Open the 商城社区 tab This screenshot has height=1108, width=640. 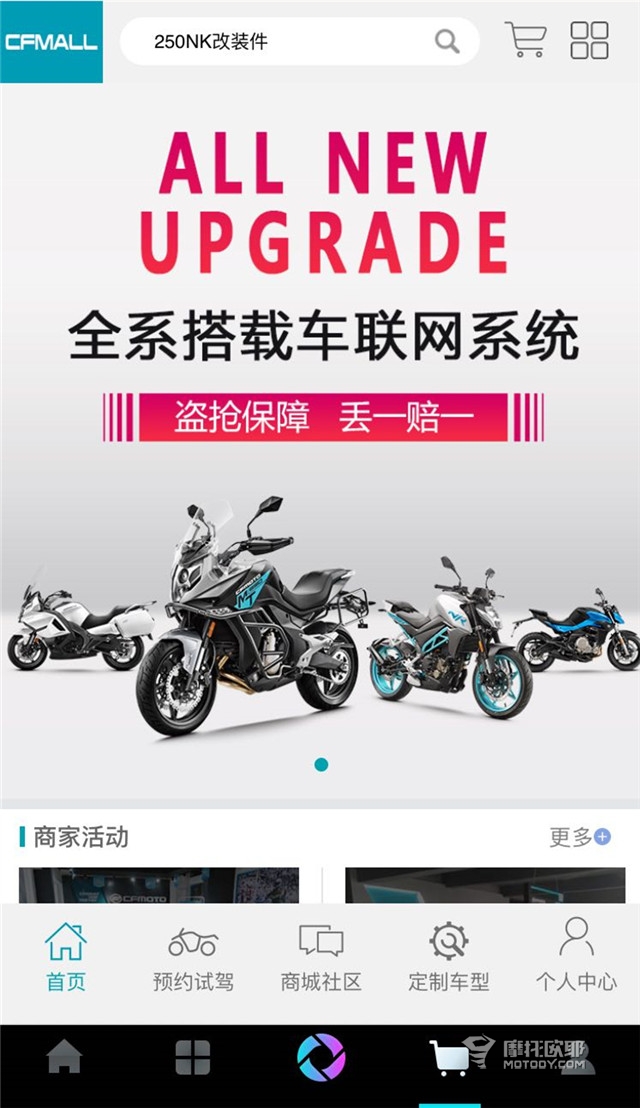[321, 957]
